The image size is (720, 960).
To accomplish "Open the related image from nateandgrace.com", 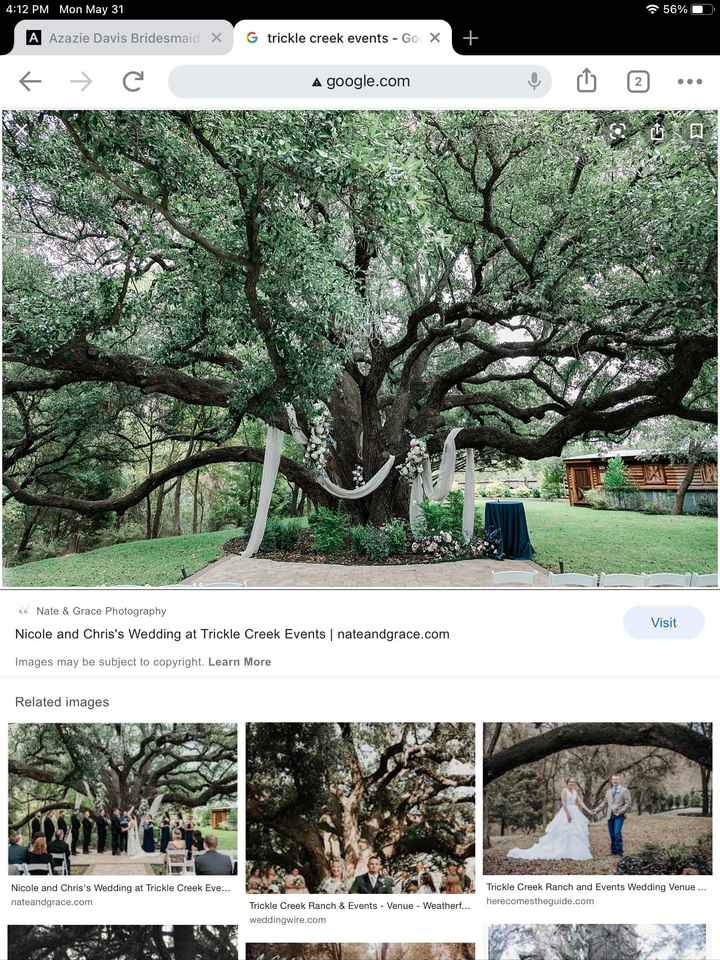I will click(x=122, y=798).
